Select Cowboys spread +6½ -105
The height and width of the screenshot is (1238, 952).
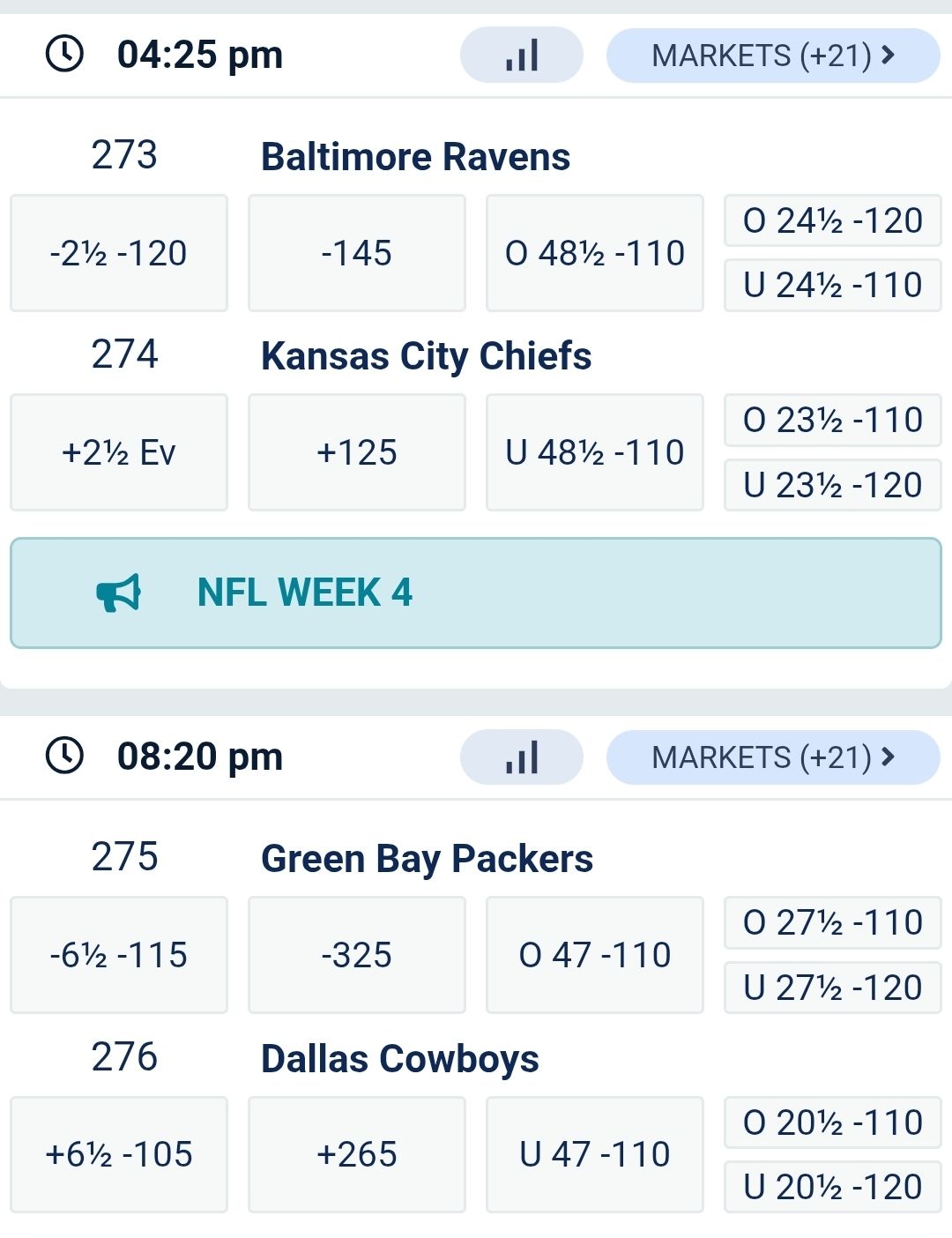(x=119, y=1155)
